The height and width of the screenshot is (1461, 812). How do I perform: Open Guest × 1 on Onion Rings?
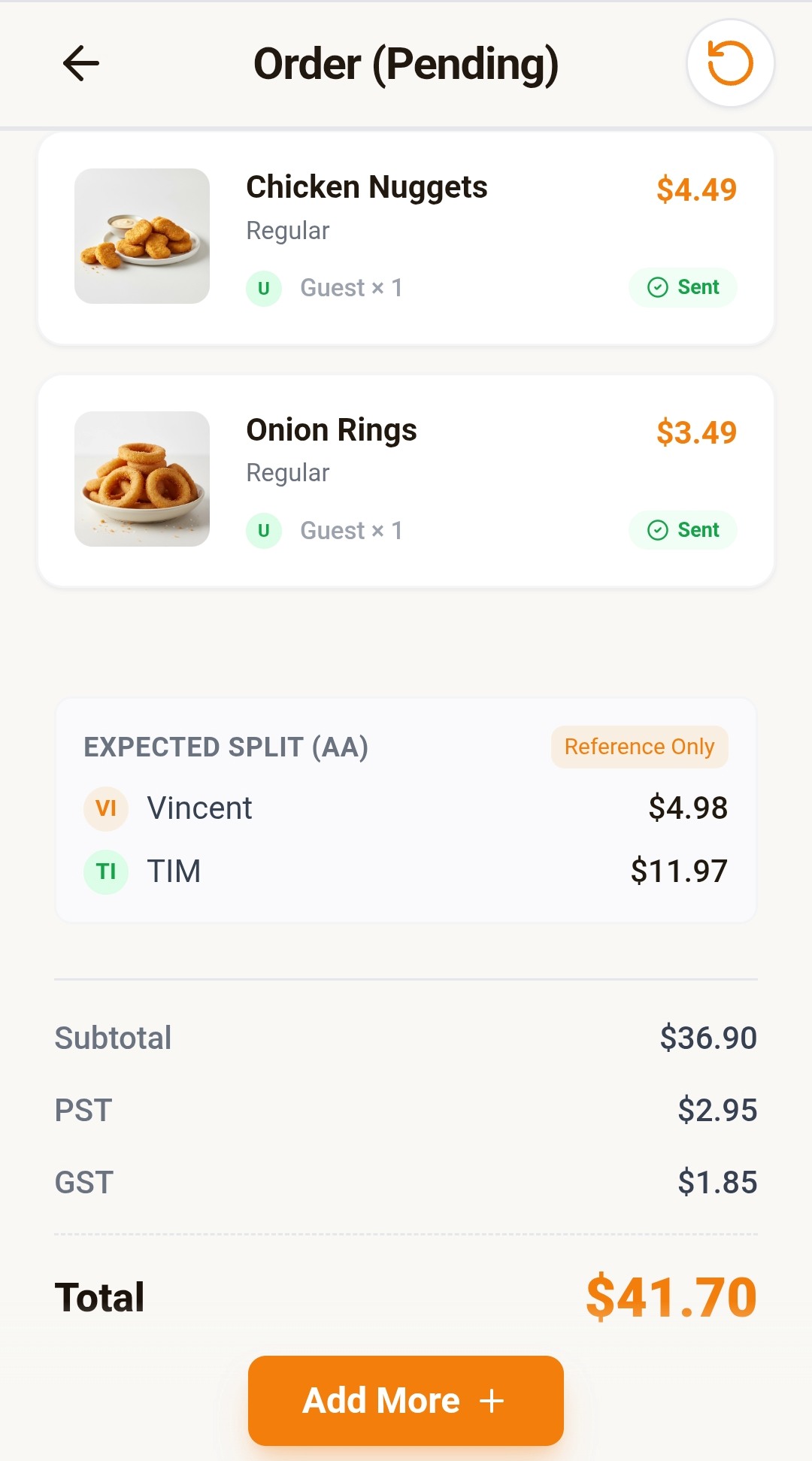[351, 530]
